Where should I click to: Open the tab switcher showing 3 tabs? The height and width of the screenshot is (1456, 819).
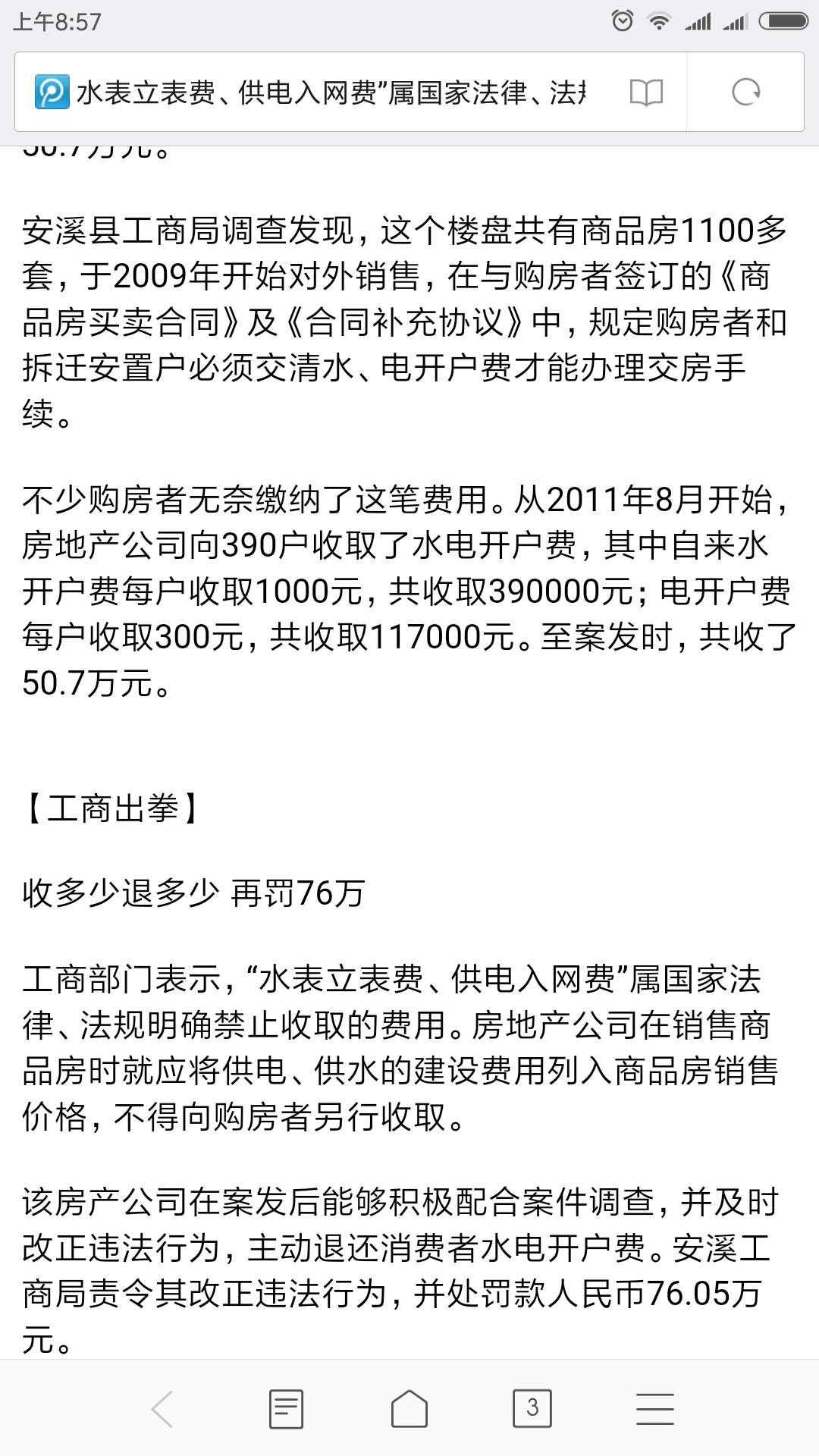[532, 1409]
